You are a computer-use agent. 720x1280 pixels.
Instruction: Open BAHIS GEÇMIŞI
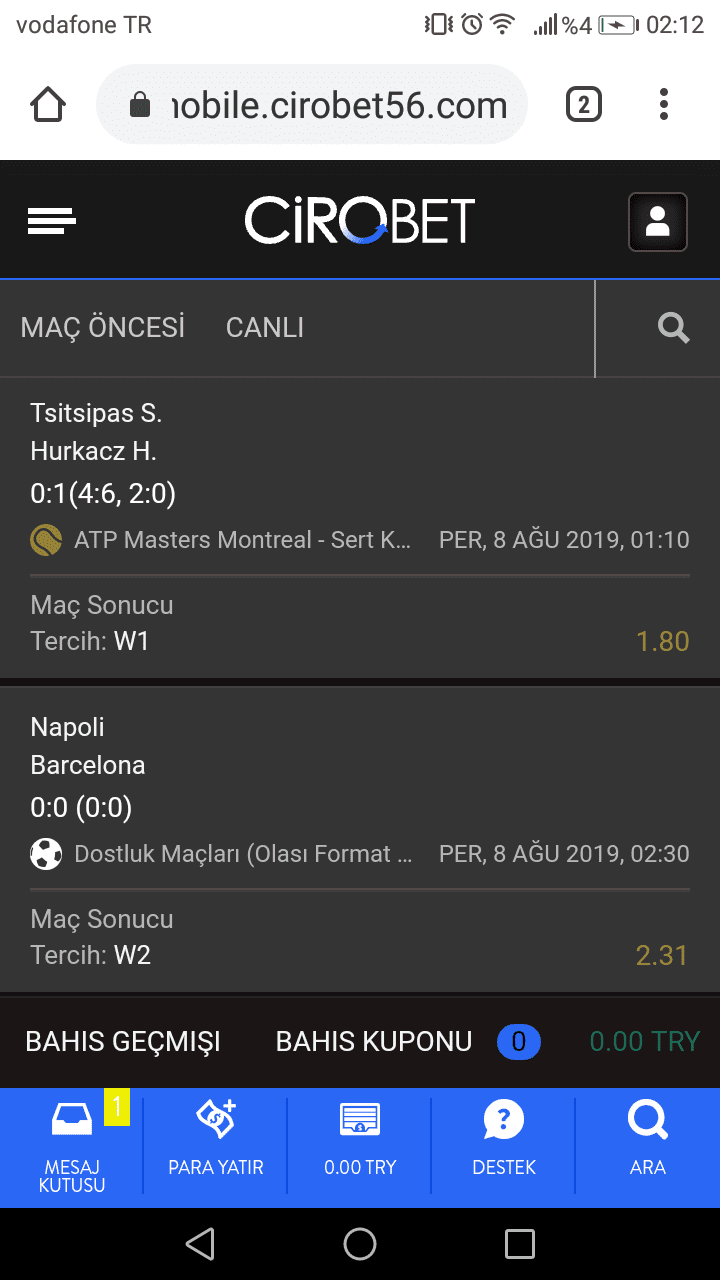[x=123, y=1042]
